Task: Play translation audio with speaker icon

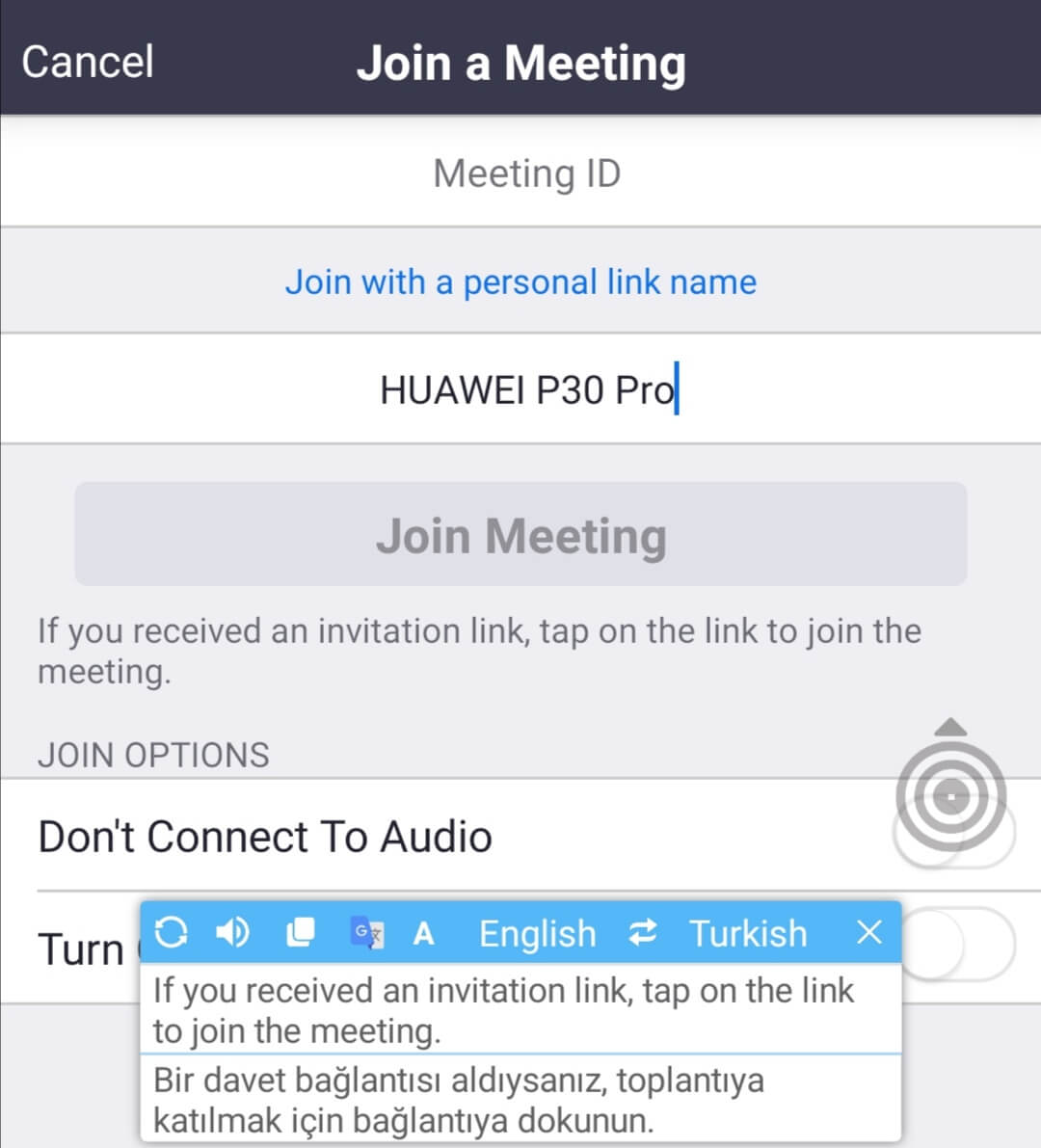Action: 232,932
